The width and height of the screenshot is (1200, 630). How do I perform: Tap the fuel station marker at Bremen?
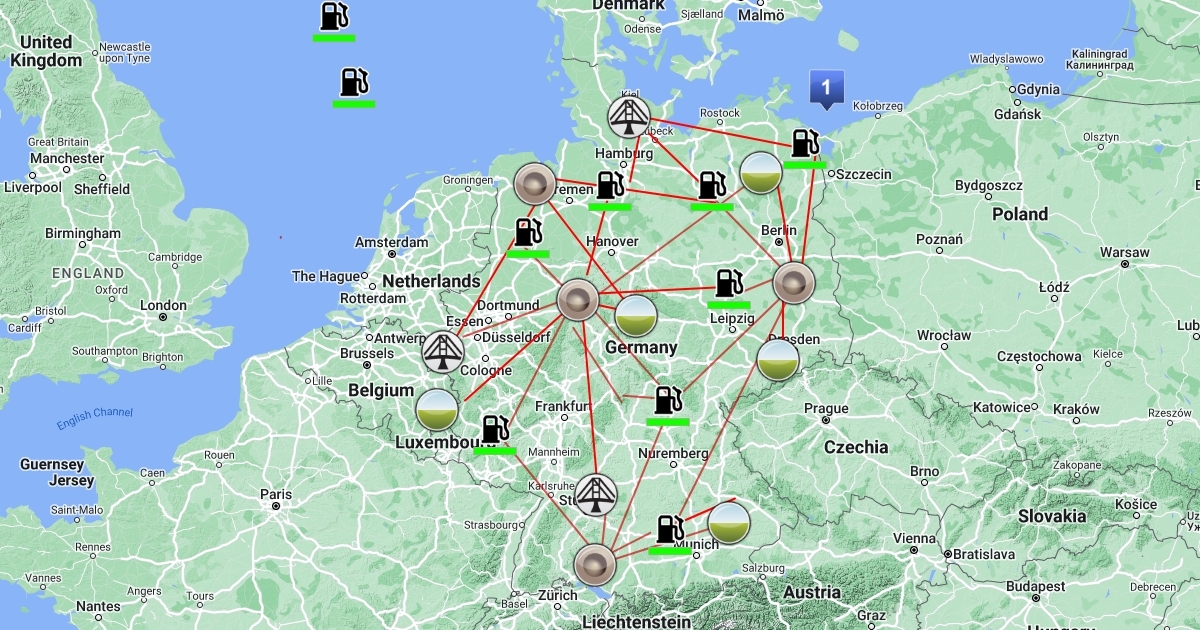pyautogui.click(x=609, y=186)
